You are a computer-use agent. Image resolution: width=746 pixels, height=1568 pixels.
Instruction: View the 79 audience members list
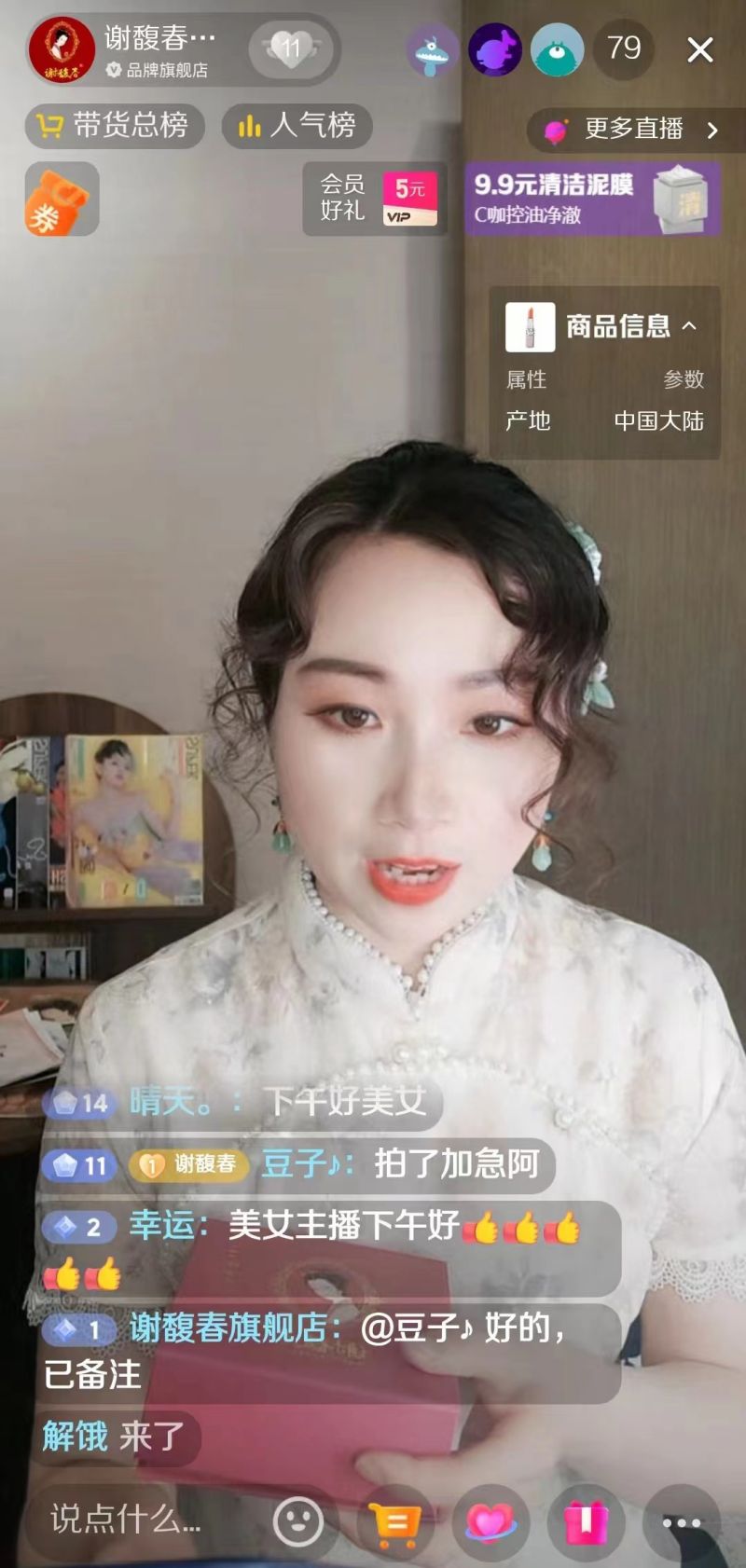click(623, 48)
